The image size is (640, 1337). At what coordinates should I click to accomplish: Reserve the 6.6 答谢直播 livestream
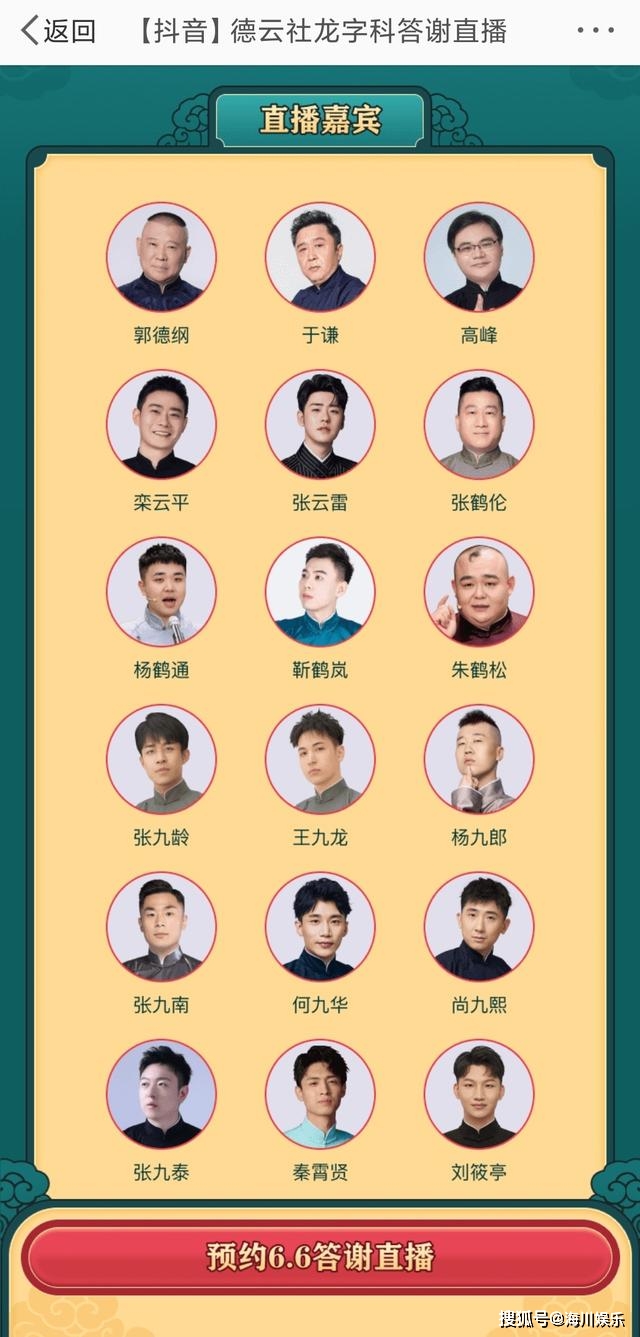point(320,1256)
